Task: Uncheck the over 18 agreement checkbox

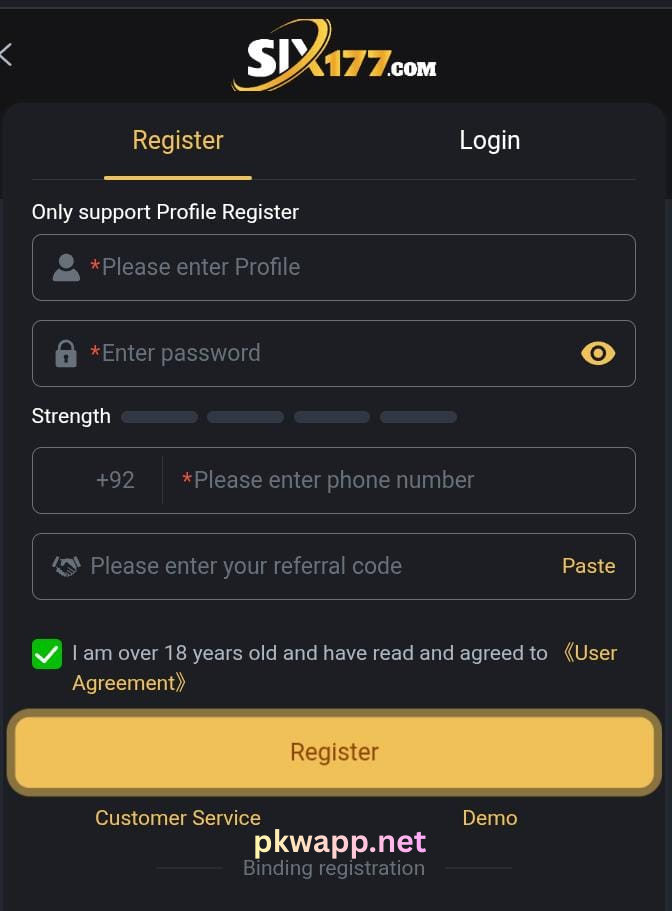Action: (x=47, y=654)
